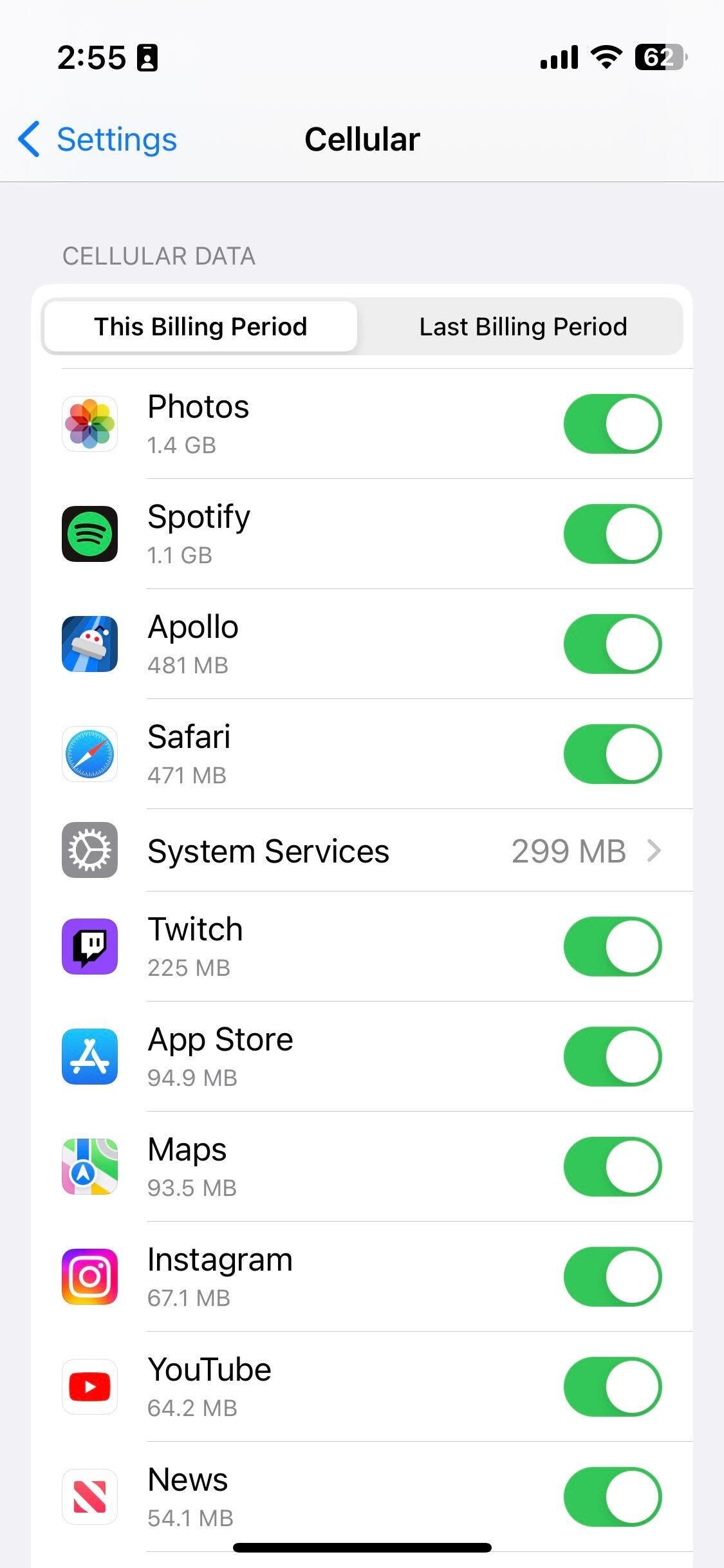This screenshot has width=724, height=1568.
Task: Switch off Instagram cellular data
Action: pyautogui.click(x=612, y=1277)
